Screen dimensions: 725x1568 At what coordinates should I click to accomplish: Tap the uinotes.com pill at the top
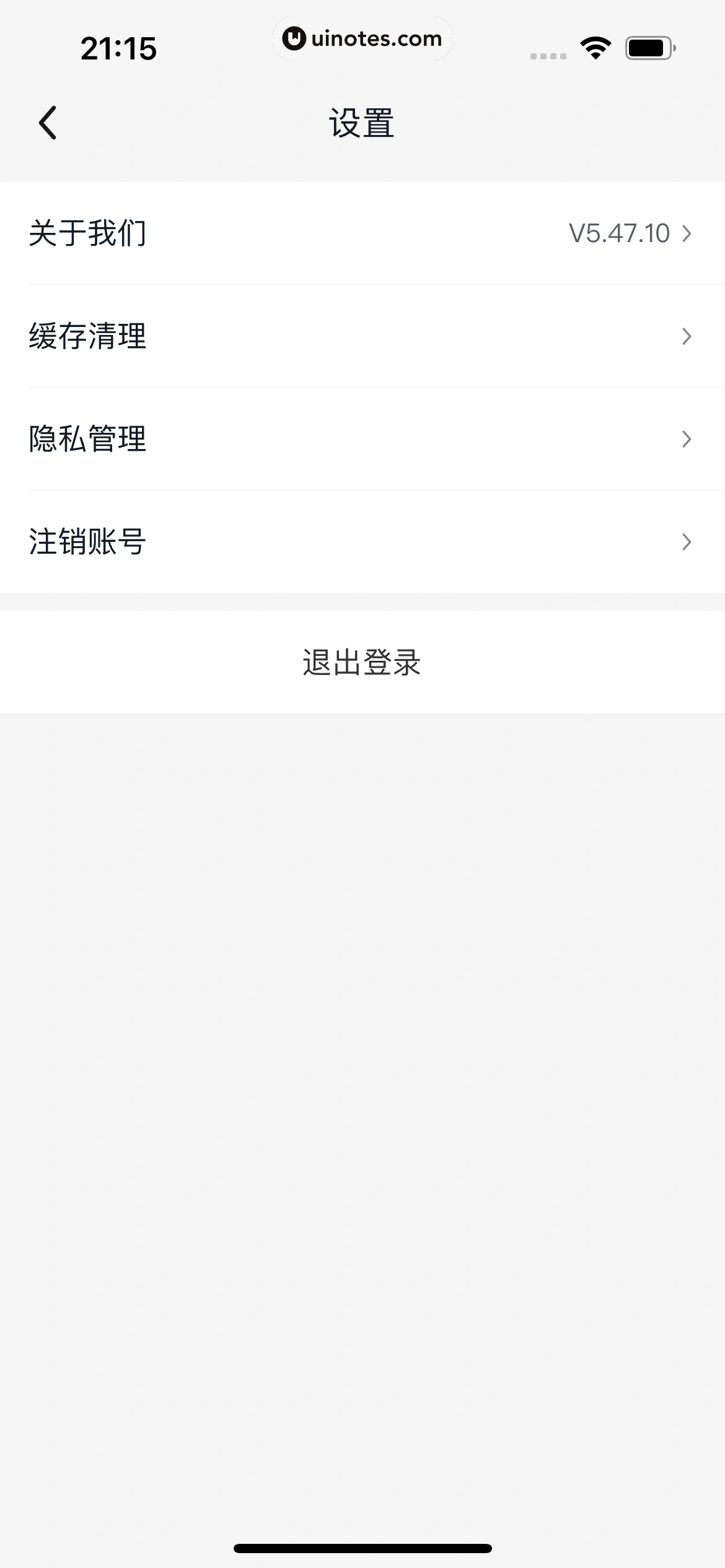[362, 38]
